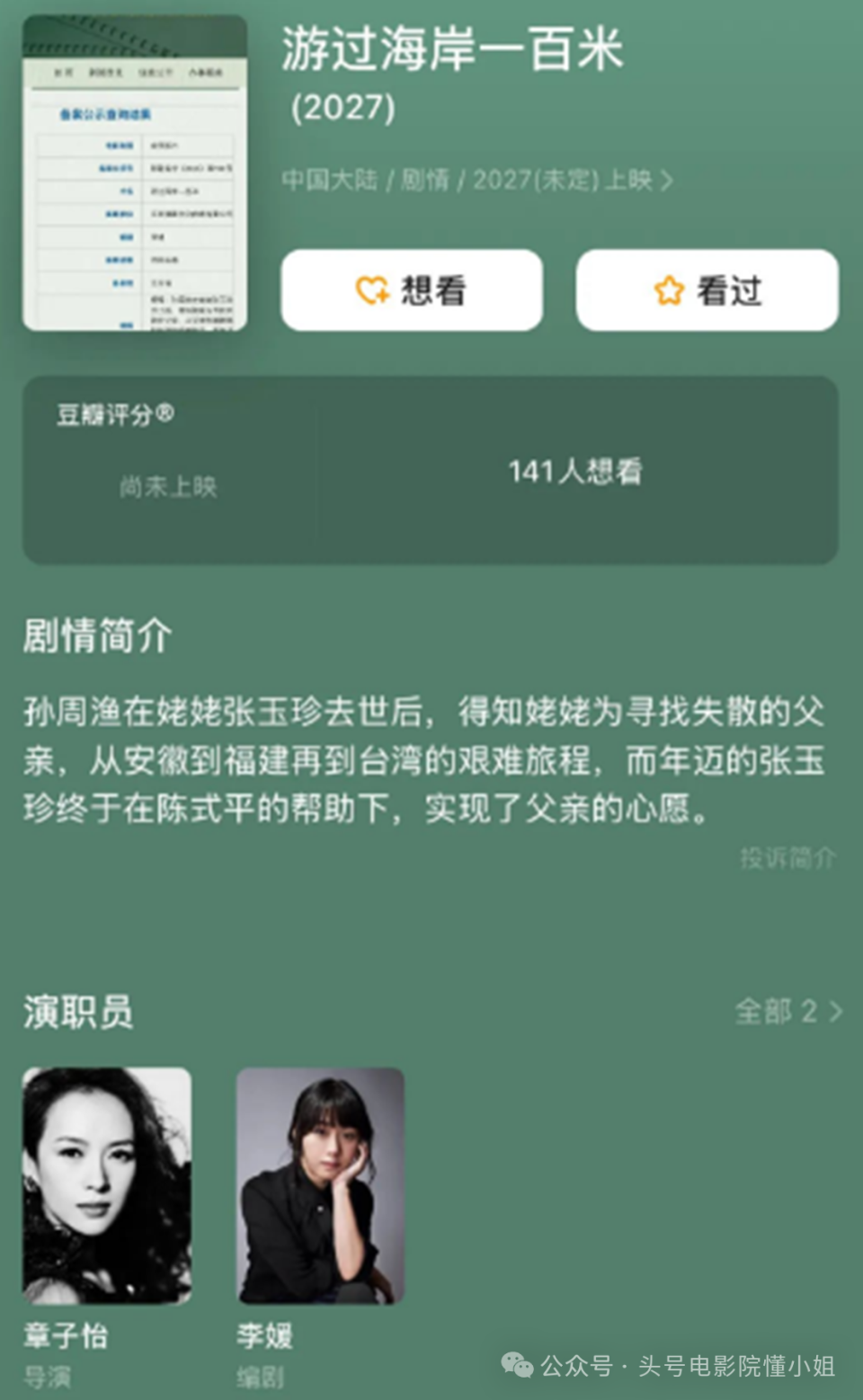
Task: Tap the movie poster thumbnail
Action: point(133,171)
